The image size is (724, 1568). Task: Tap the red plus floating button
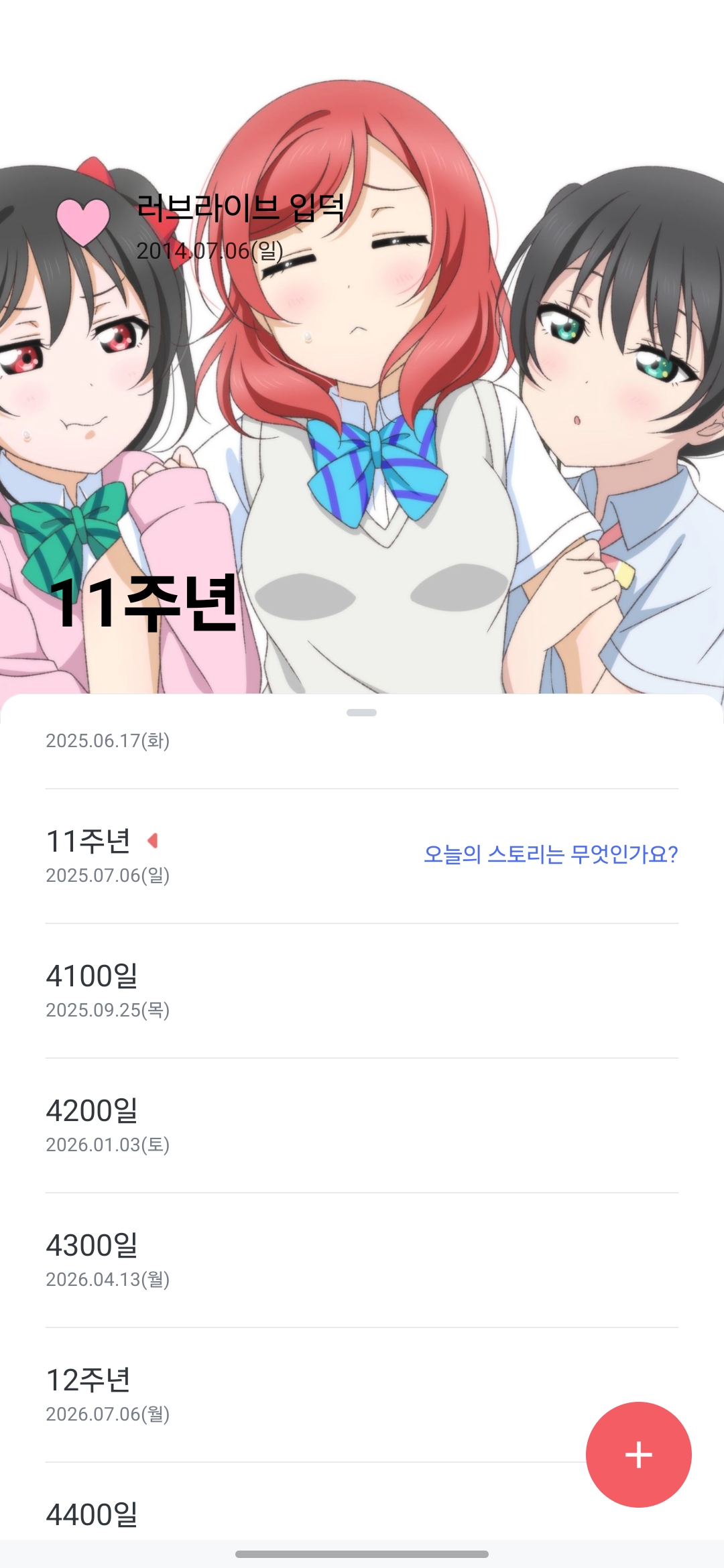click(x=638, y=1455)
